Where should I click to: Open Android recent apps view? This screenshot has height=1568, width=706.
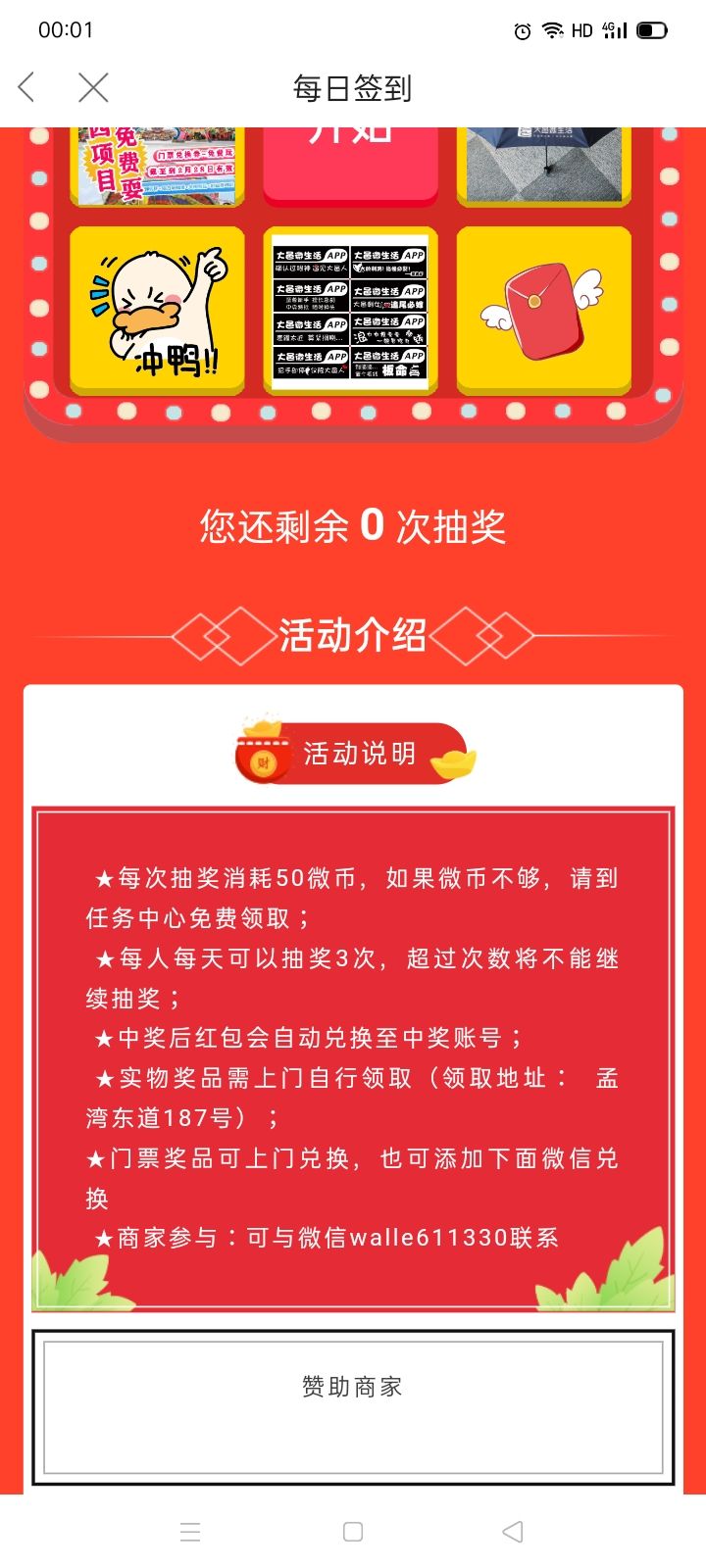point(190,1532)
